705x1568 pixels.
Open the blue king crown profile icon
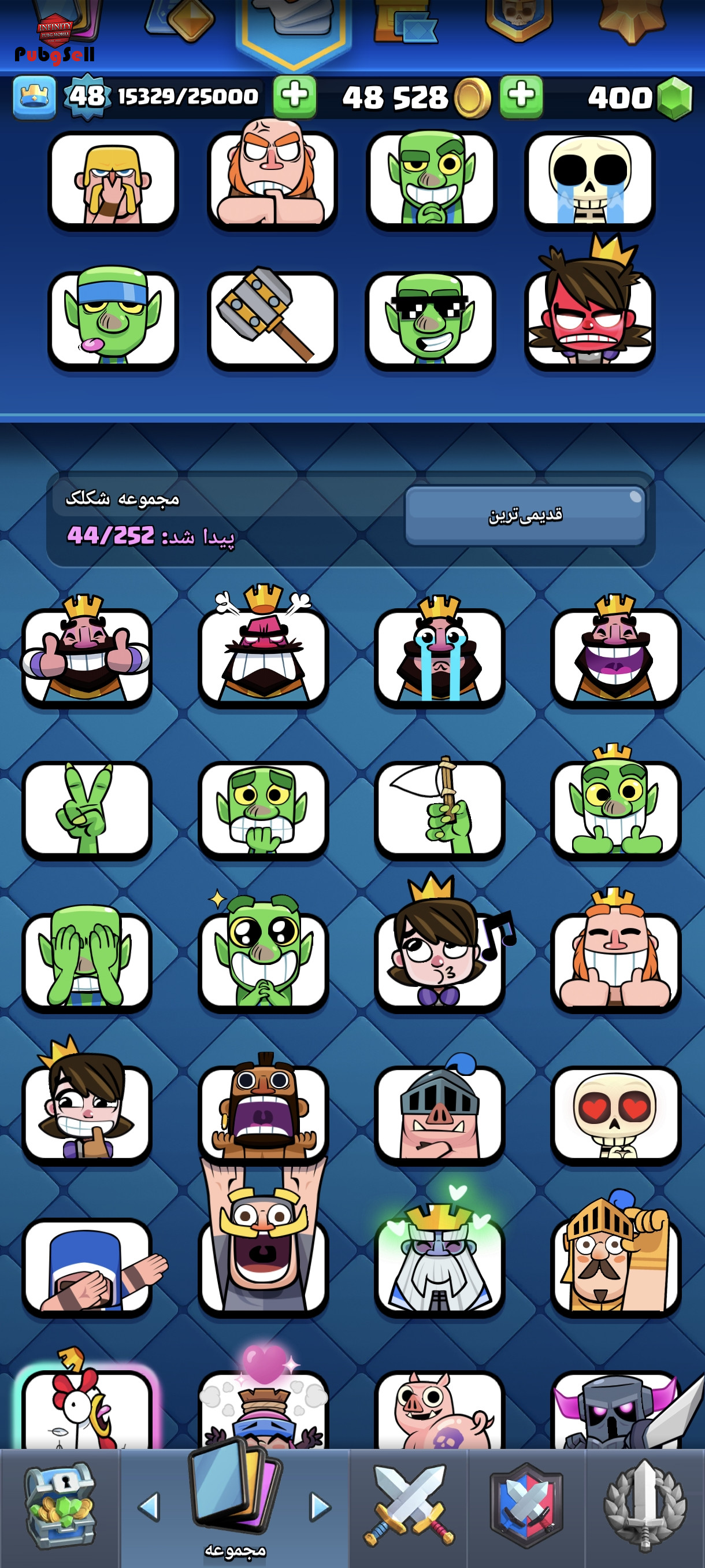point(34,97)
